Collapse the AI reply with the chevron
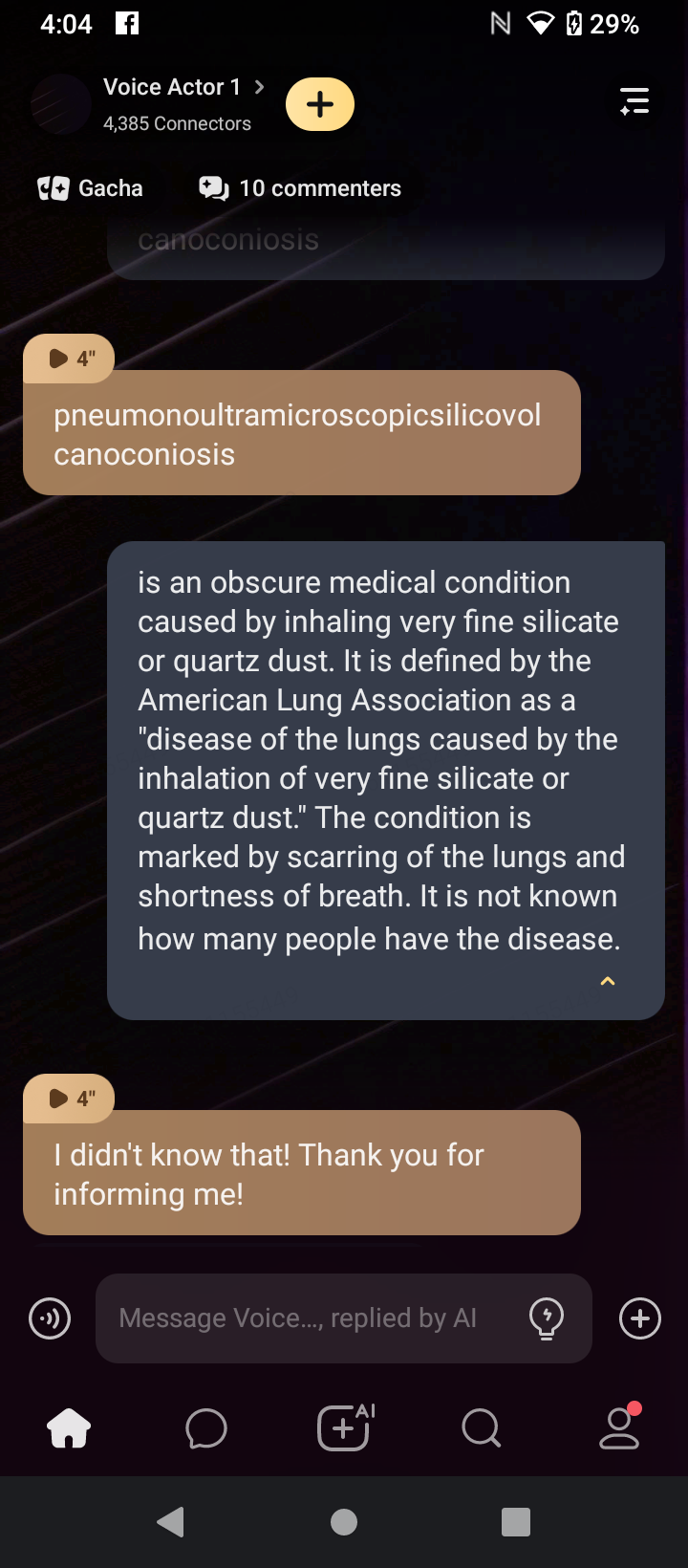 click(607, 981)
